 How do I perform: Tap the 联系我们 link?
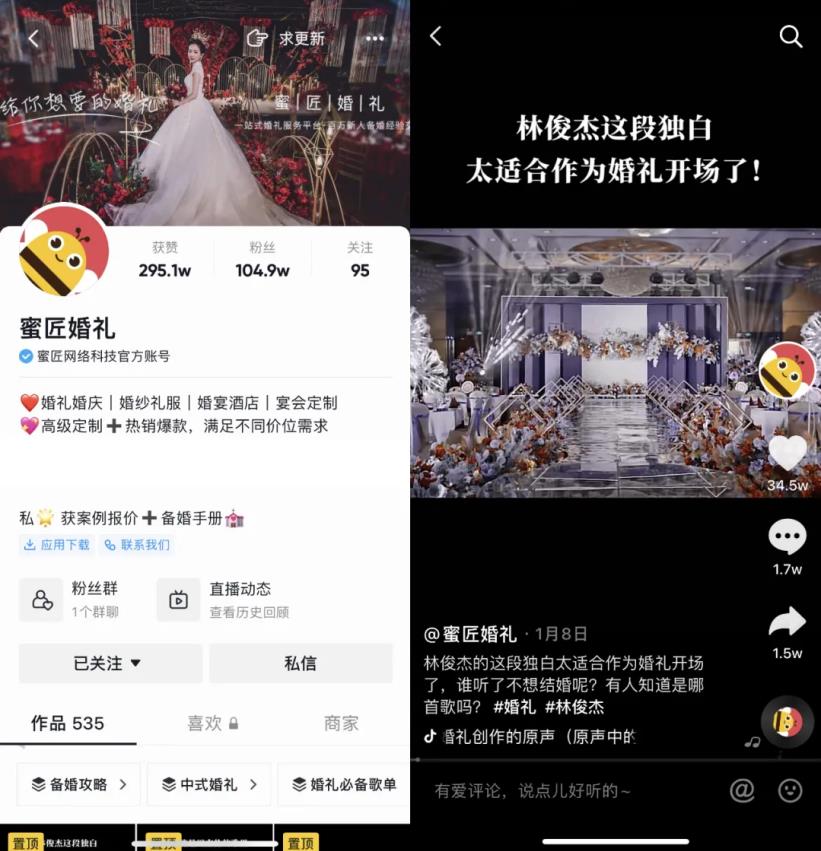[x=137, y=545]
